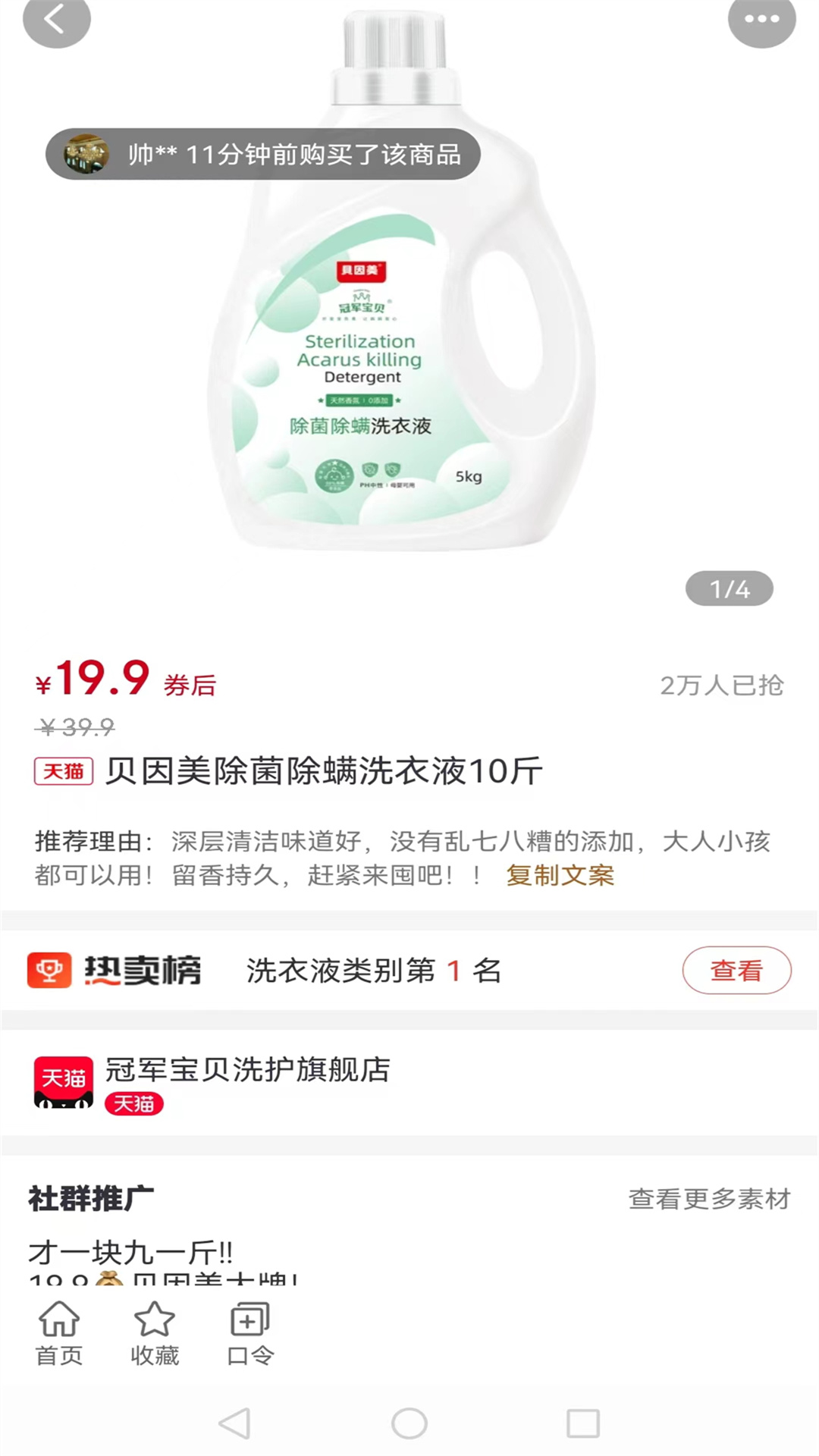Open the three-dot overflow menu
This screenshot has width=819, height=1456.
(761, 20)
